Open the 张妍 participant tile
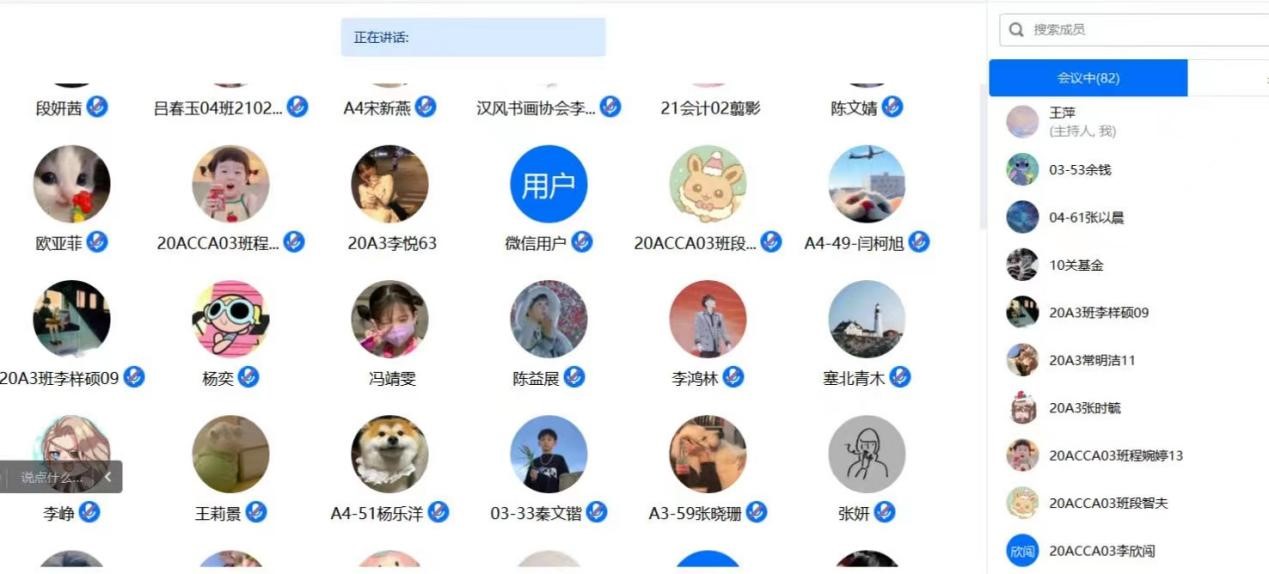Screen dimensions: 1269x574 coord(866,455)
